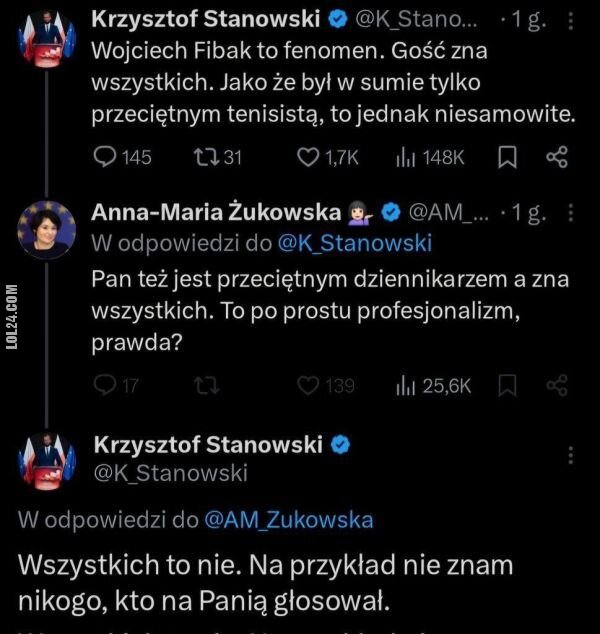This screenshot has height=634, width=600.
Task: Bookmark Stanowski's tweet about Fibak
Action: [507, 157]
